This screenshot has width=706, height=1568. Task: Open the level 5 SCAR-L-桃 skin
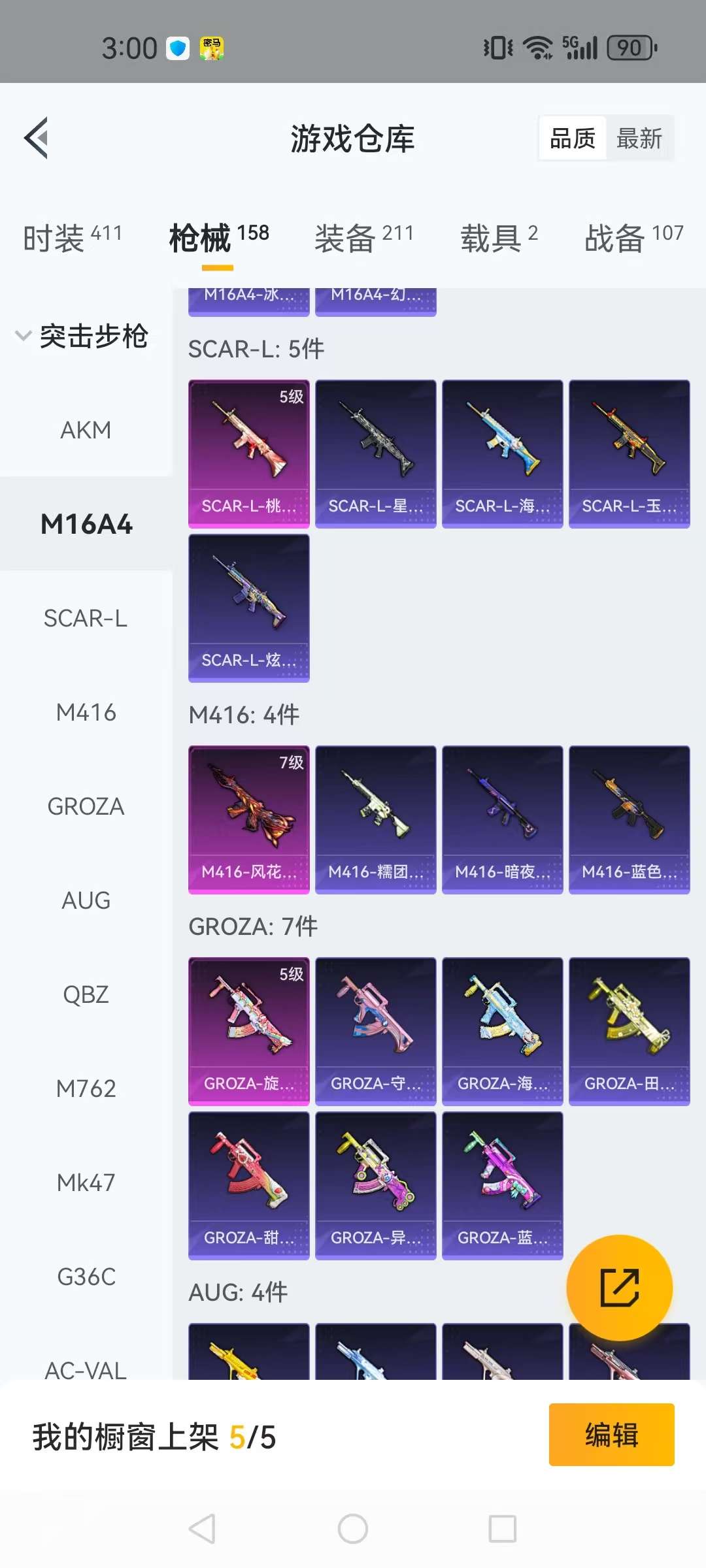(x=248, y=453)
